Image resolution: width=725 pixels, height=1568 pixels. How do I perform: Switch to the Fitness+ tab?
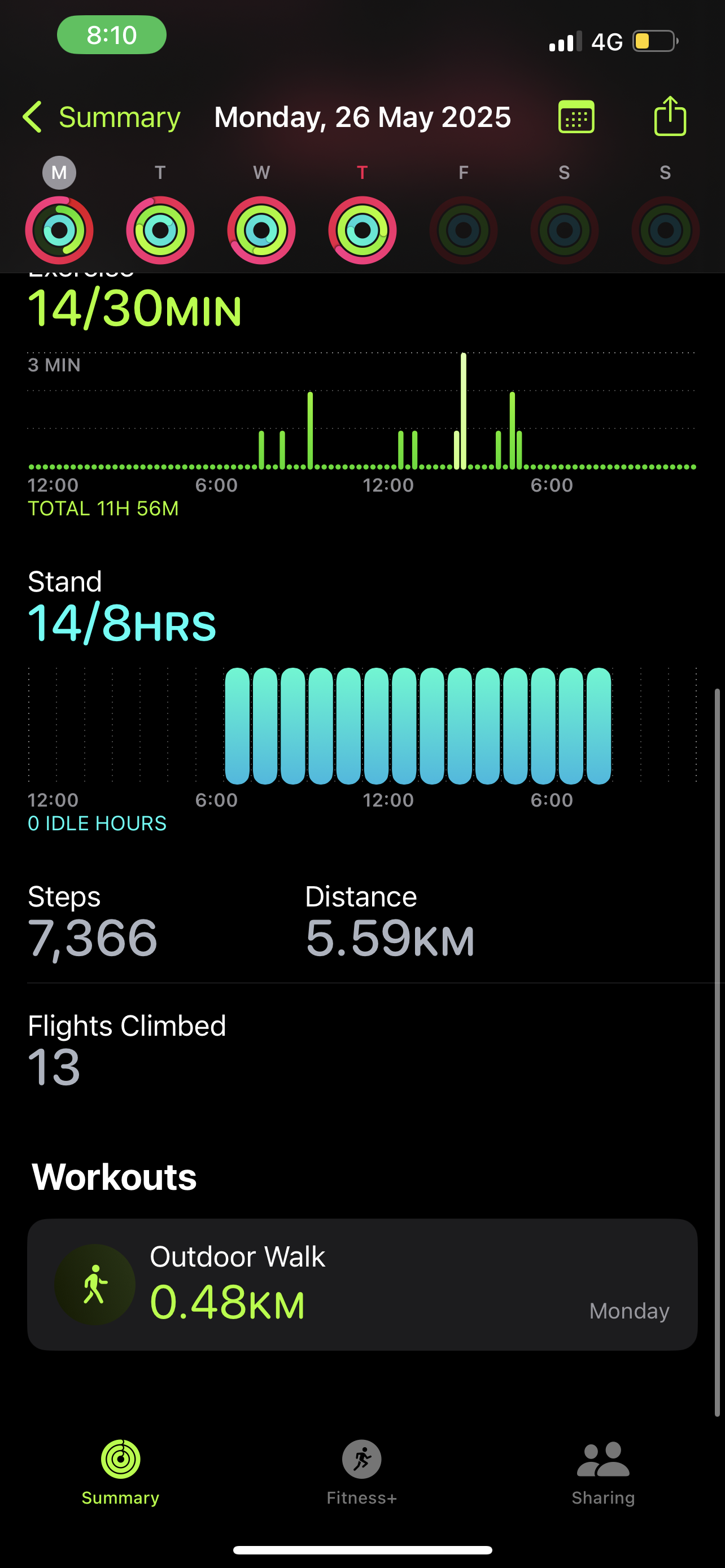pyautogui.click(x=361, y=1473)
